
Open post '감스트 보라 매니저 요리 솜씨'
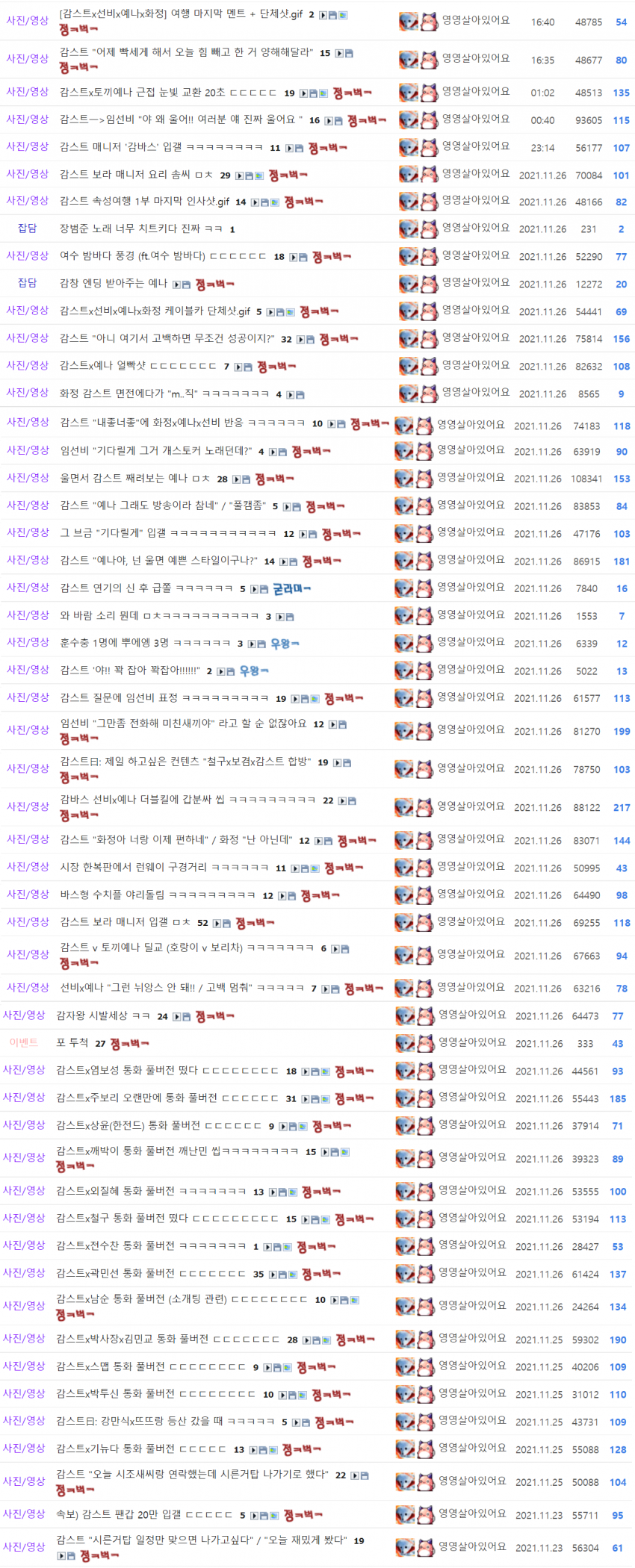[x=135, y=175]
